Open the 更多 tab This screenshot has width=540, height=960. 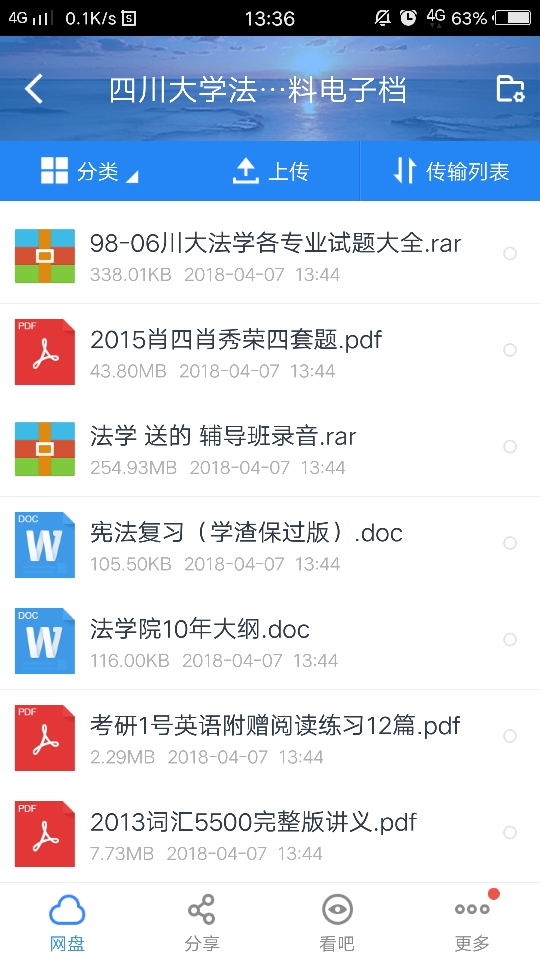click(x=472, y=922)
